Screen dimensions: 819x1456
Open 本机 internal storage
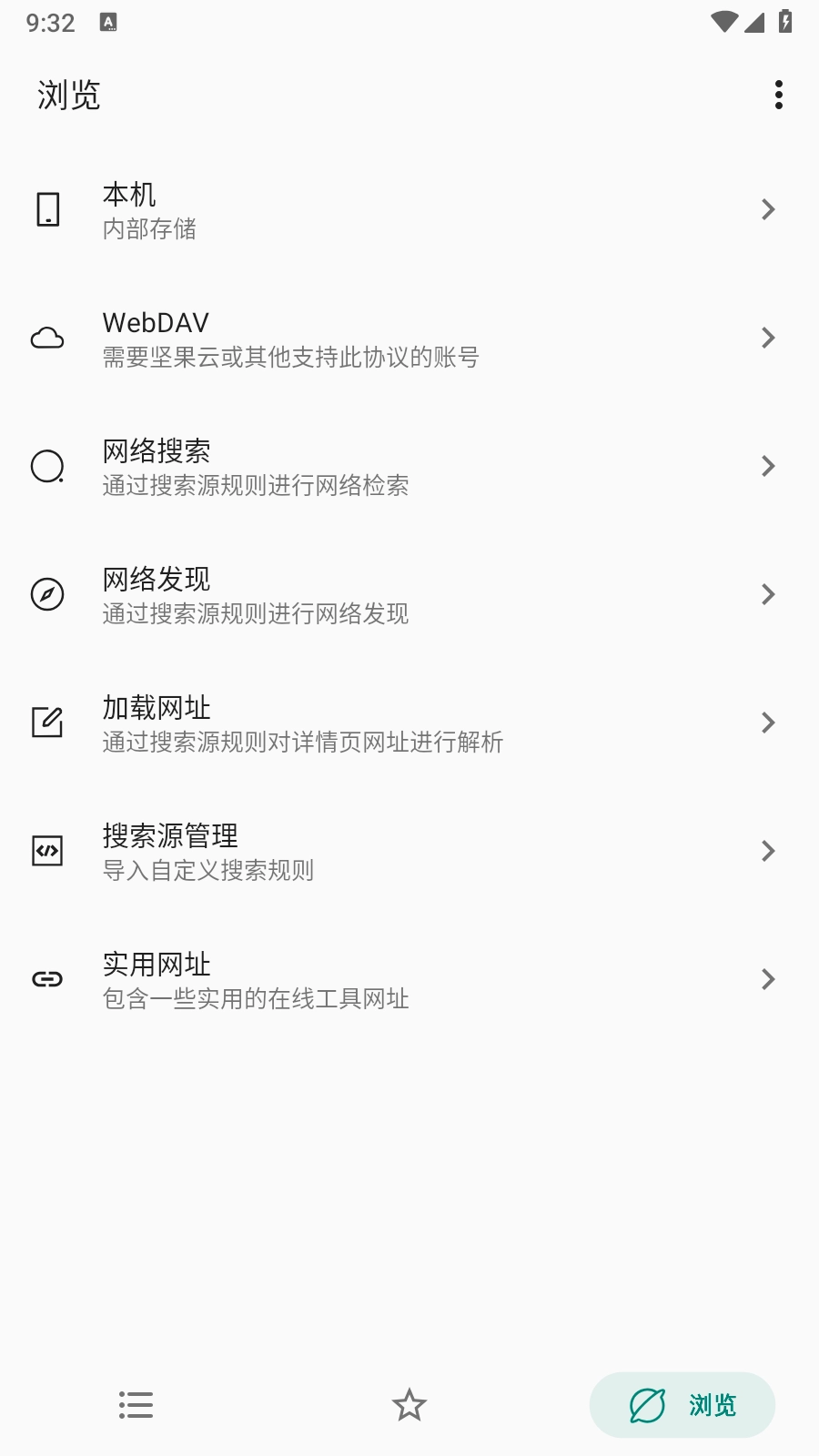tap(409, 210)
